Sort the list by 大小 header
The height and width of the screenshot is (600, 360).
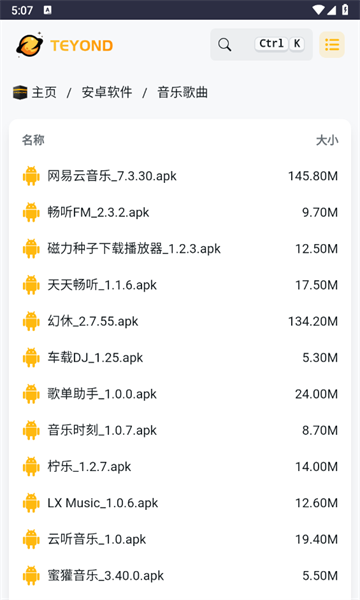pos(327,140)
